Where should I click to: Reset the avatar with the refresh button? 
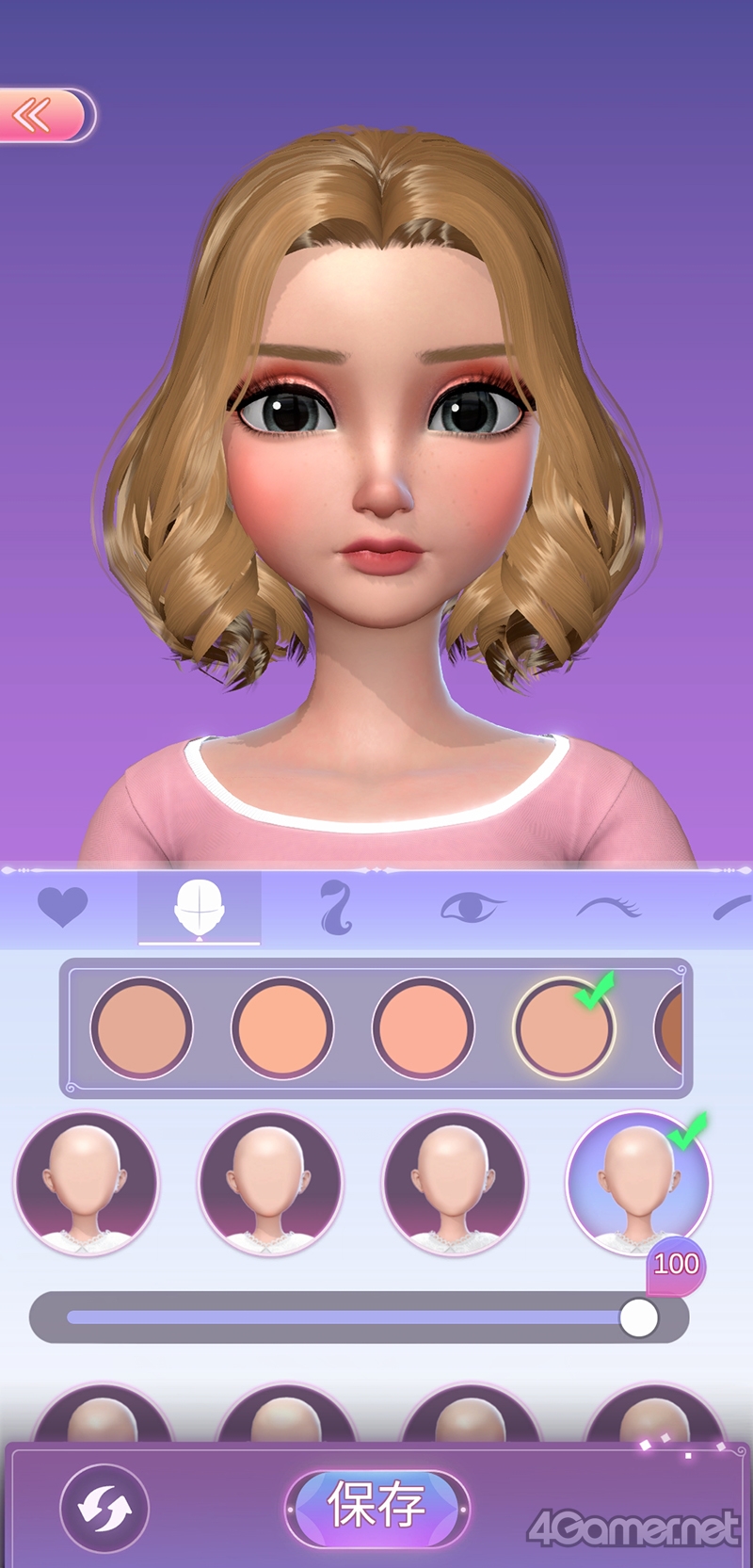click(x=104, y=1507)
